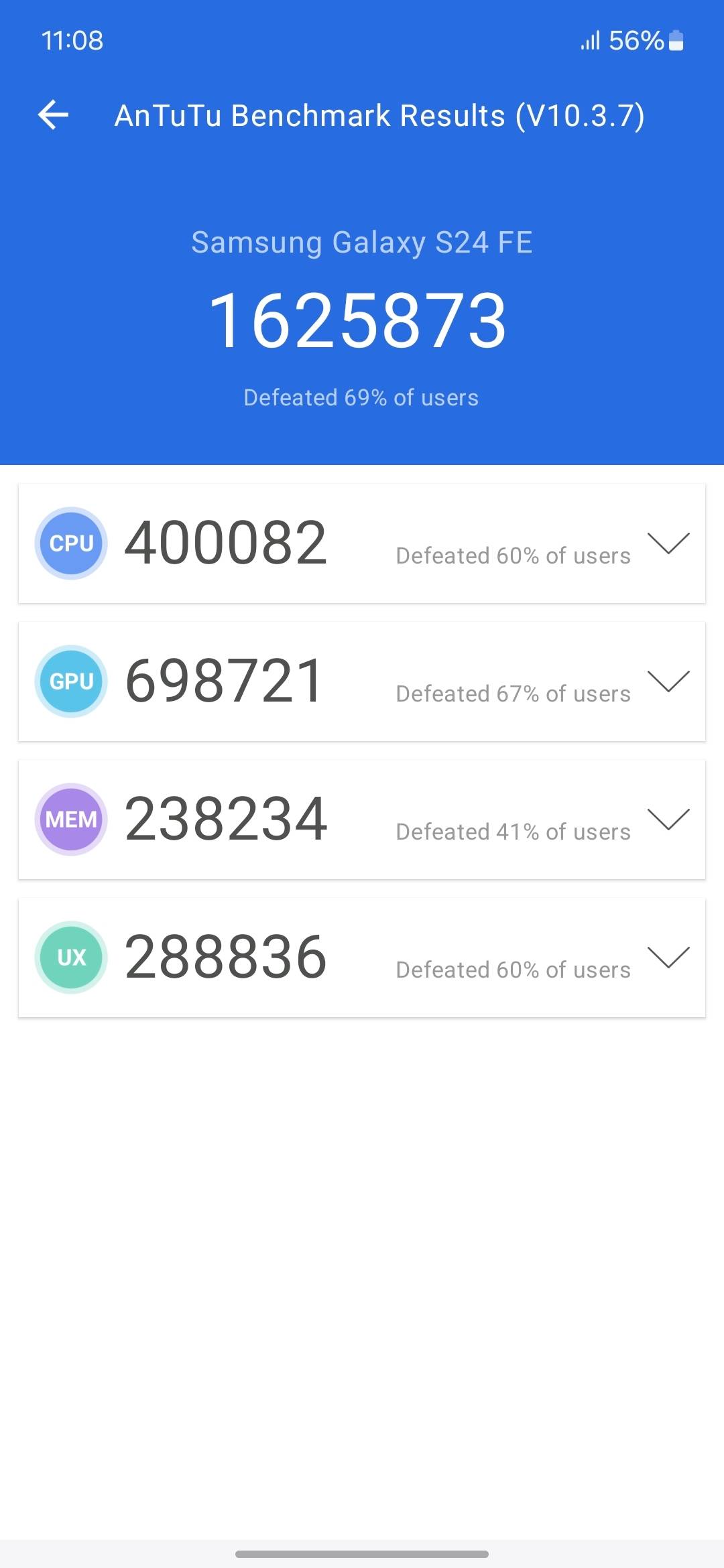Select the MEM memory score icon

(70, 819)
